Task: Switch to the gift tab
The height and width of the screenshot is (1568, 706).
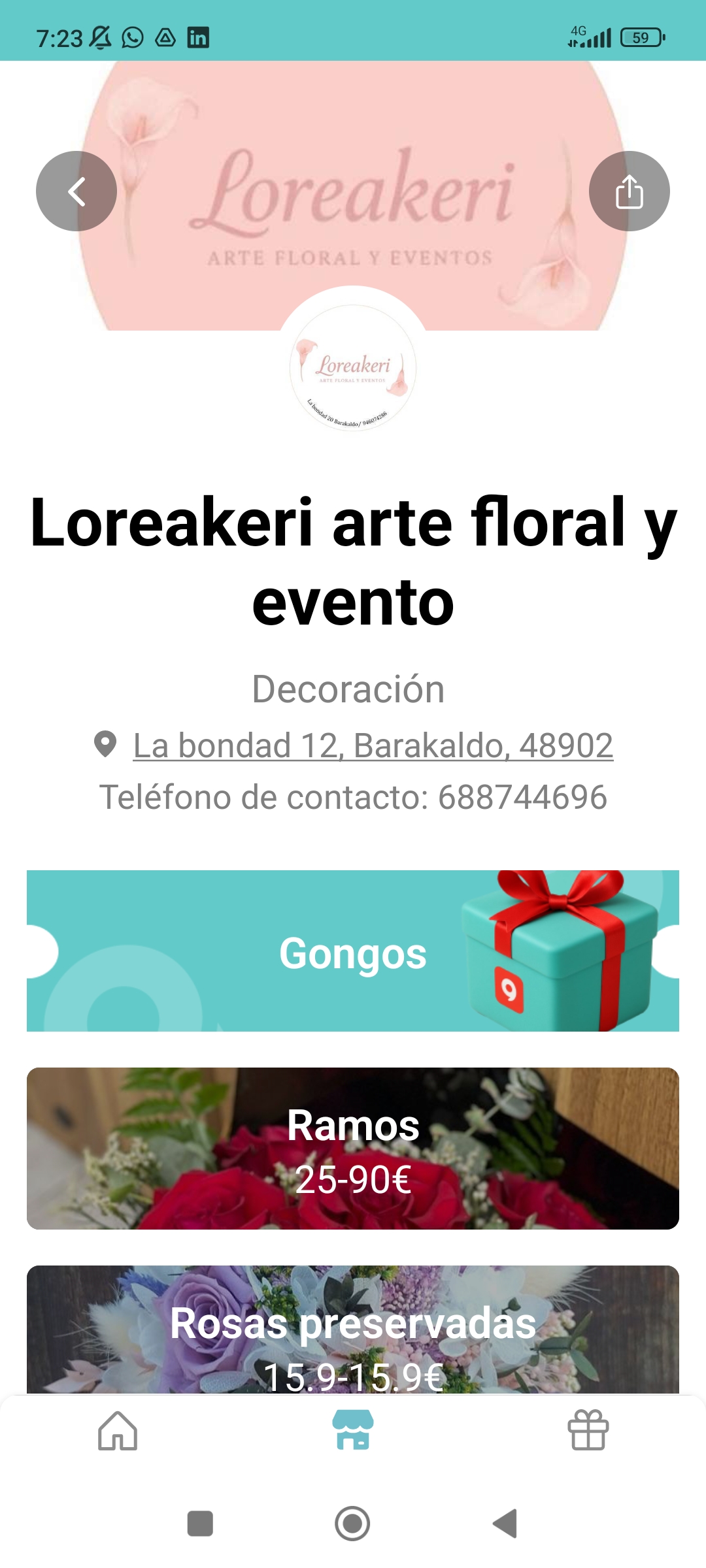Action: [x=588, y=1431]
